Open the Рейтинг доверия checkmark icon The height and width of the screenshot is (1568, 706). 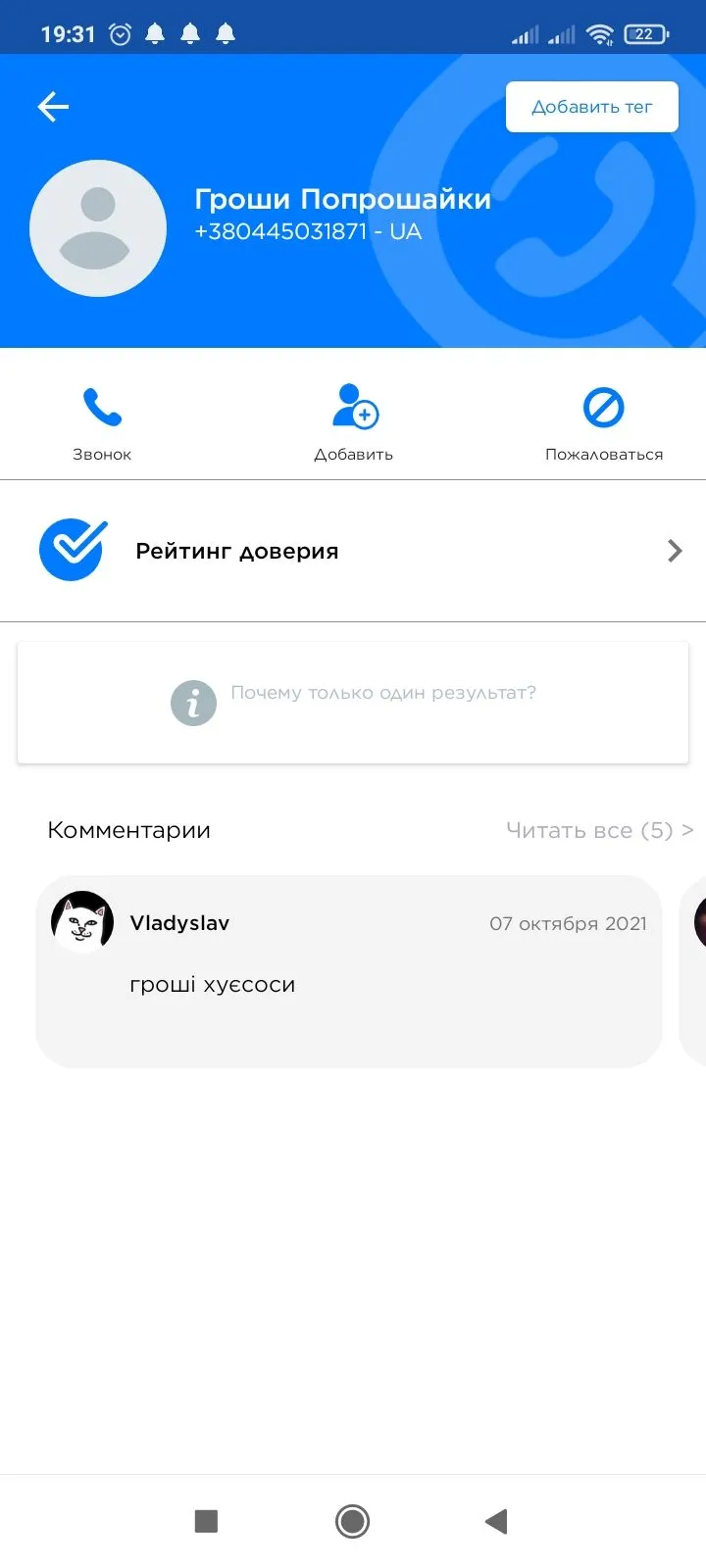[x=72, y=550]
